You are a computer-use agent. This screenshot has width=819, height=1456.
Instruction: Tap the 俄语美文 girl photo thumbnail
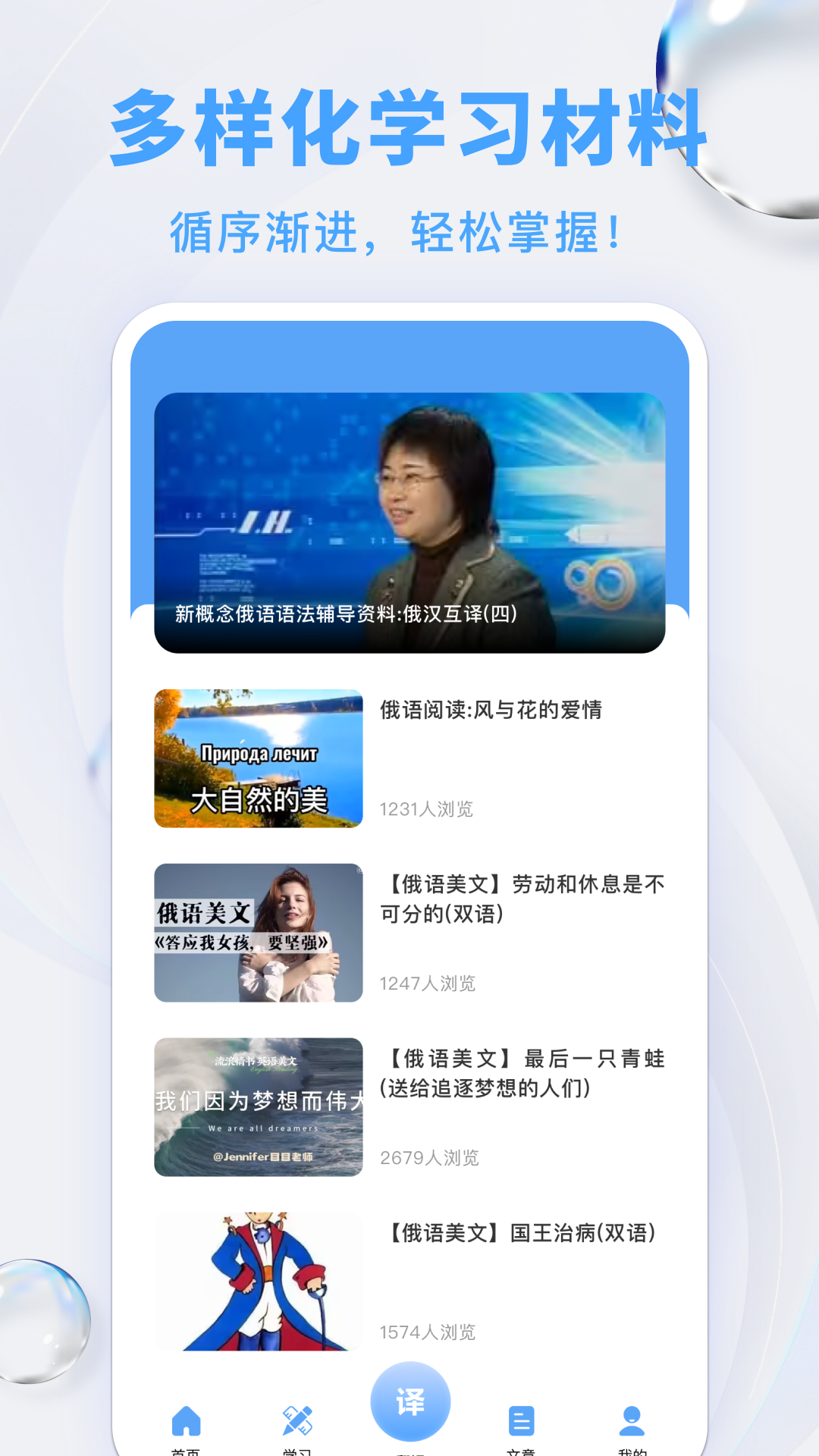point(259,935)
